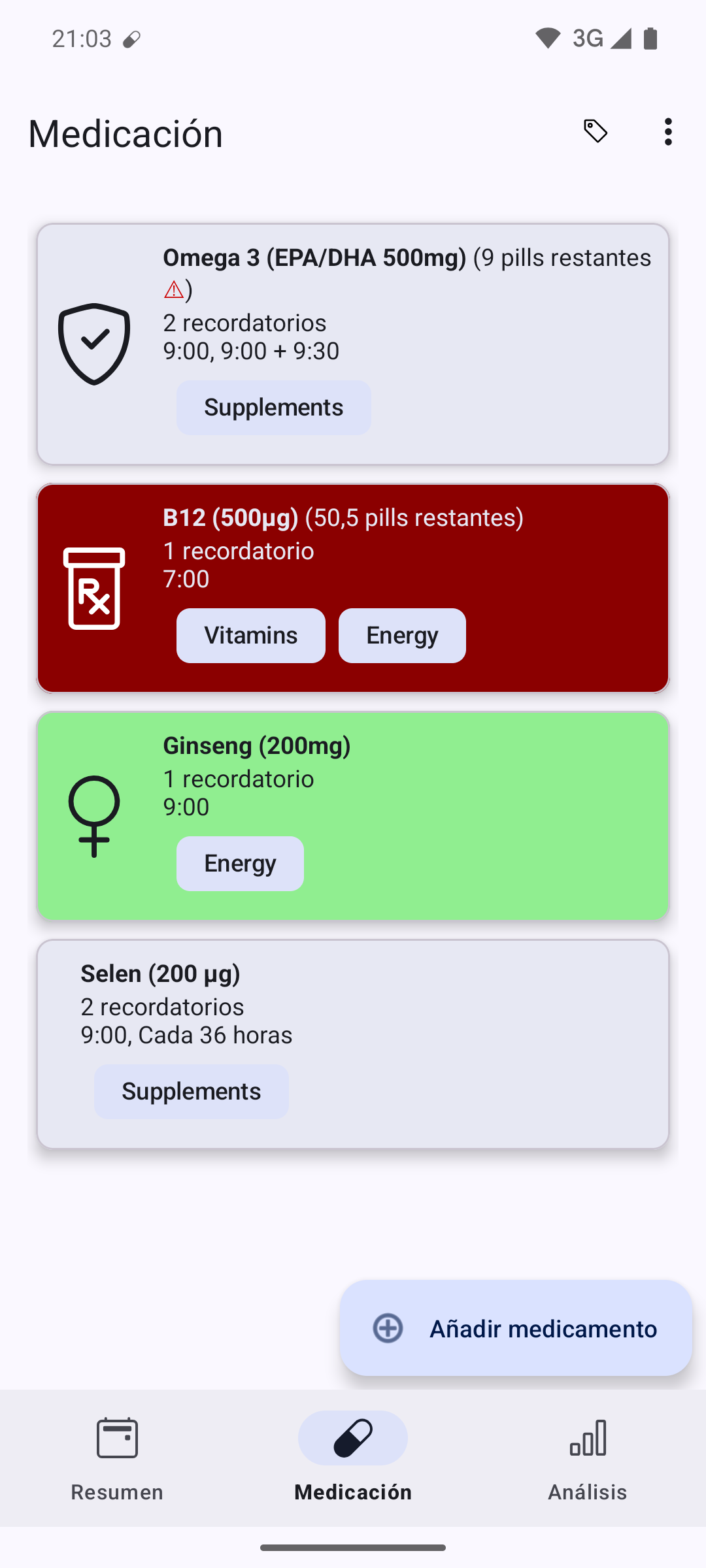706x1568 pixels.
Task: Open the three-dot overflow menu
Action: (x=667, y=132)
